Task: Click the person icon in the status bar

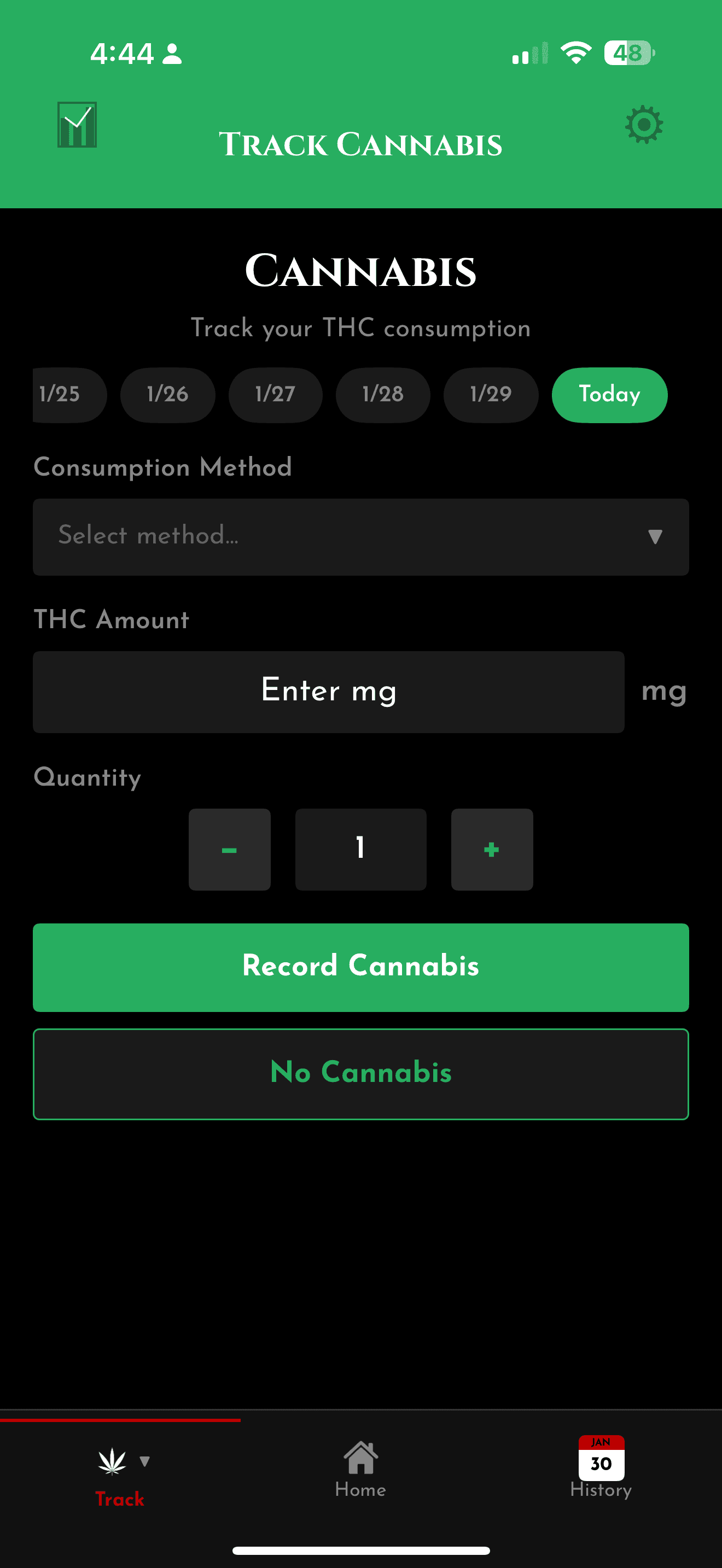Action: tap(171, 55)
